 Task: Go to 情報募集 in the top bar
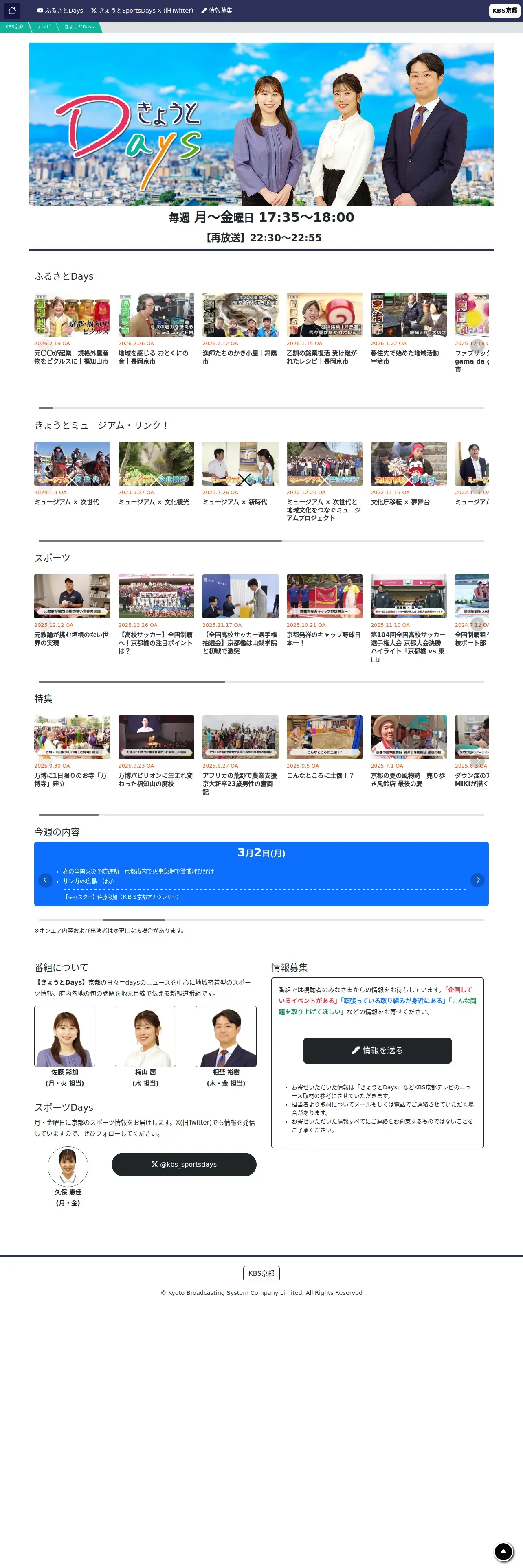click(x=217, y=10)
